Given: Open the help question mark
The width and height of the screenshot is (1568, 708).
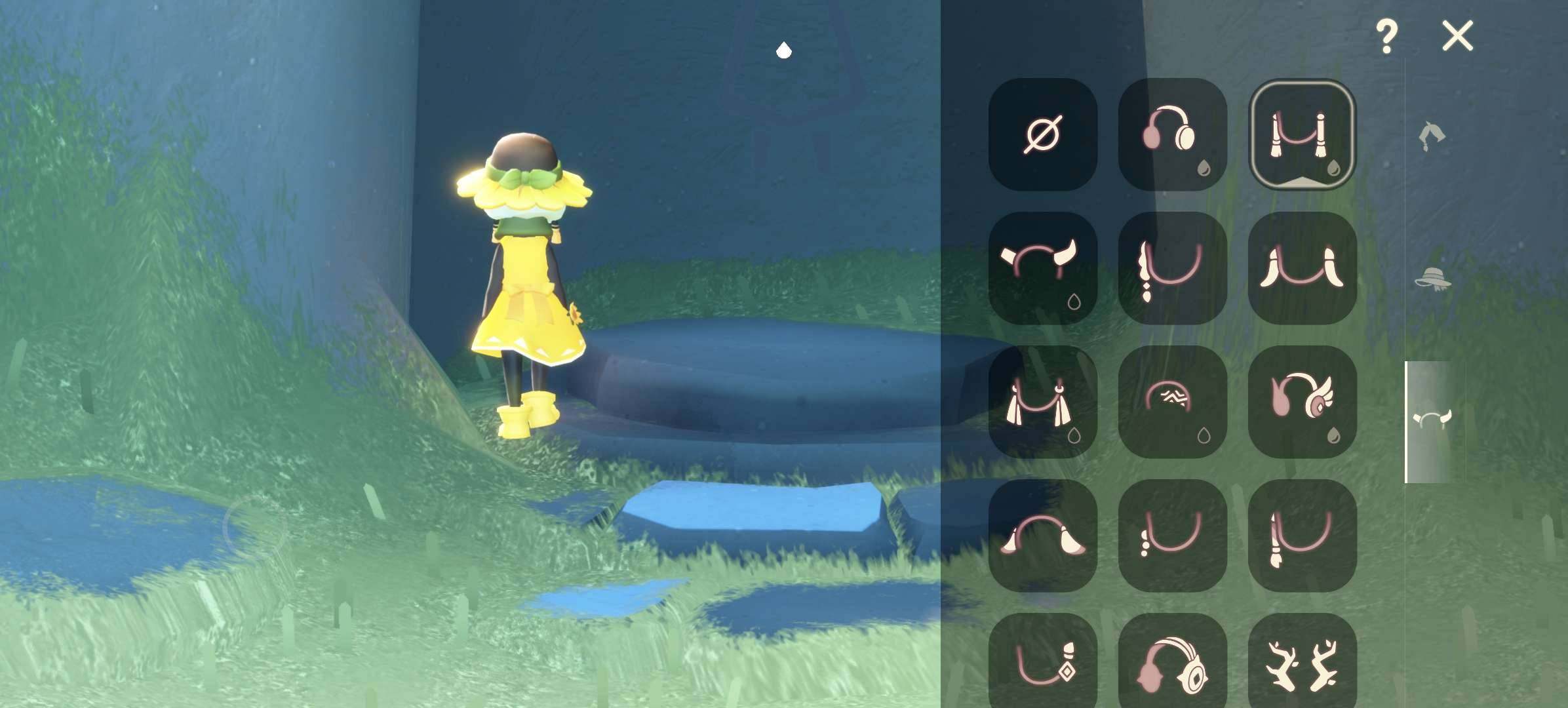Looking at the screenshot, I should coord(1386,37).
